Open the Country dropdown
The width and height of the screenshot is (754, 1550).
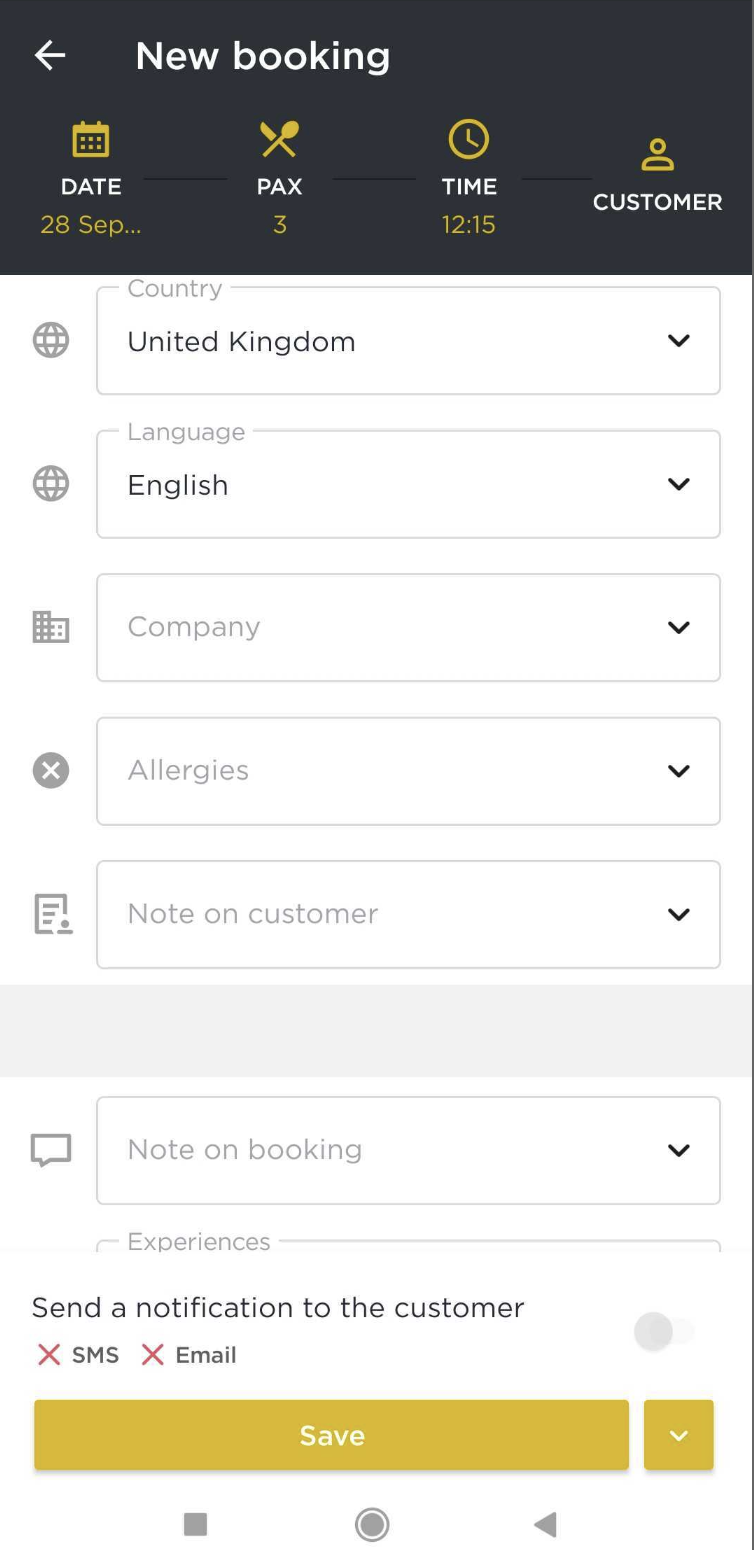pos(408,341)
